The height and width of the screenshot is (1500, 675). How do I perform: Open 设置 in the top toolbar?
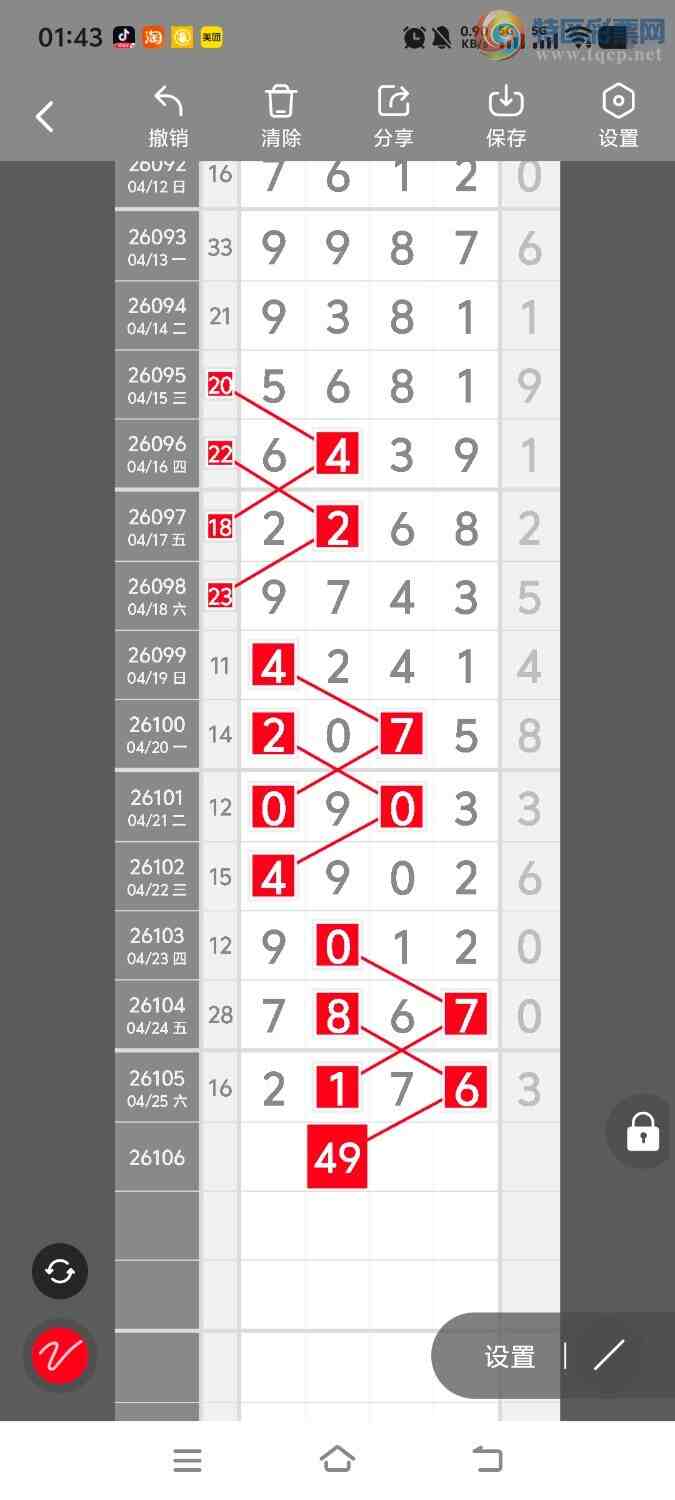point(618,117)
